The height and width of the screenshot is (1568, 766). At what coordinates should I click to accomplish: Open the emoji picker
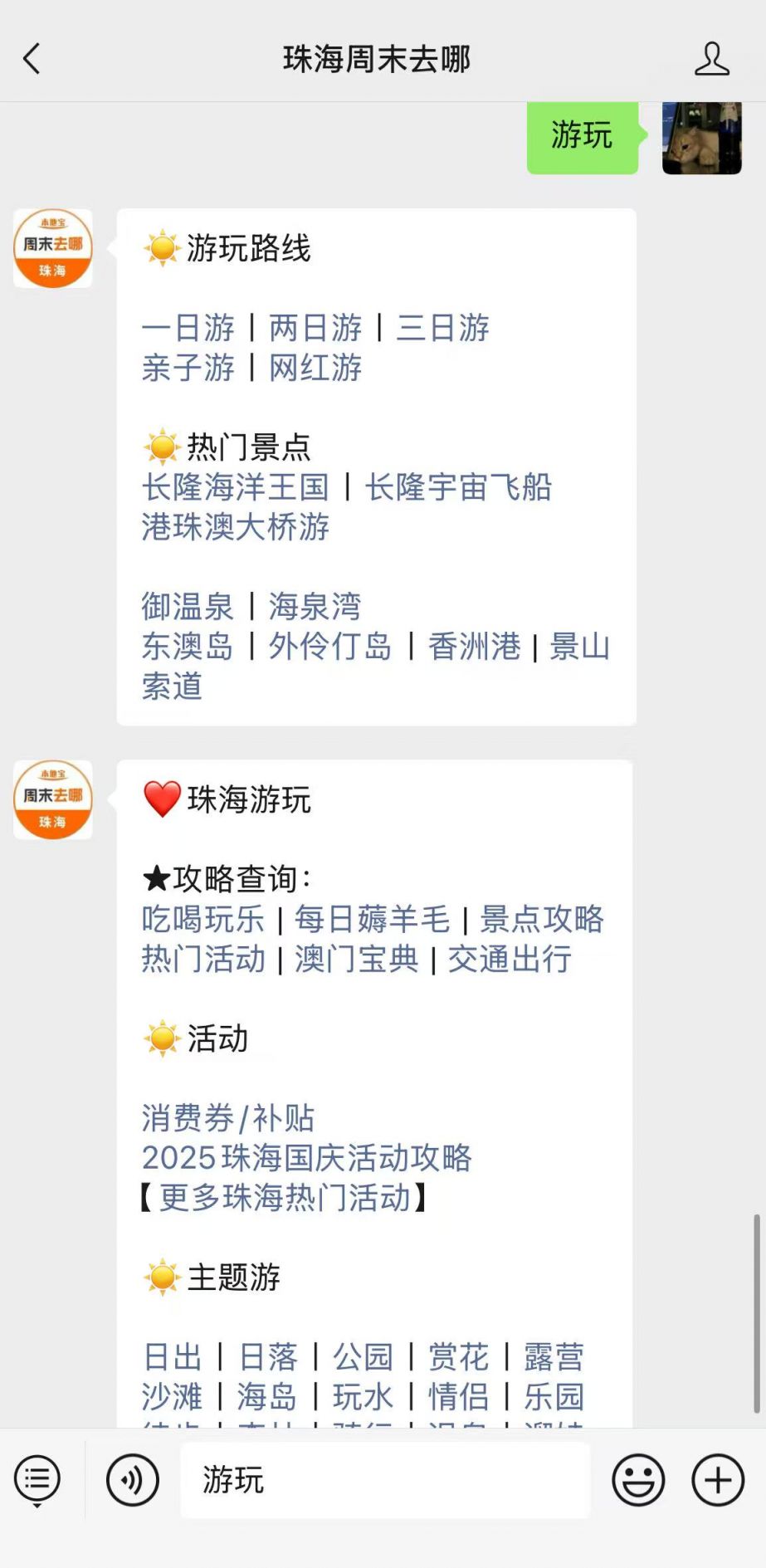point(638,1479)
